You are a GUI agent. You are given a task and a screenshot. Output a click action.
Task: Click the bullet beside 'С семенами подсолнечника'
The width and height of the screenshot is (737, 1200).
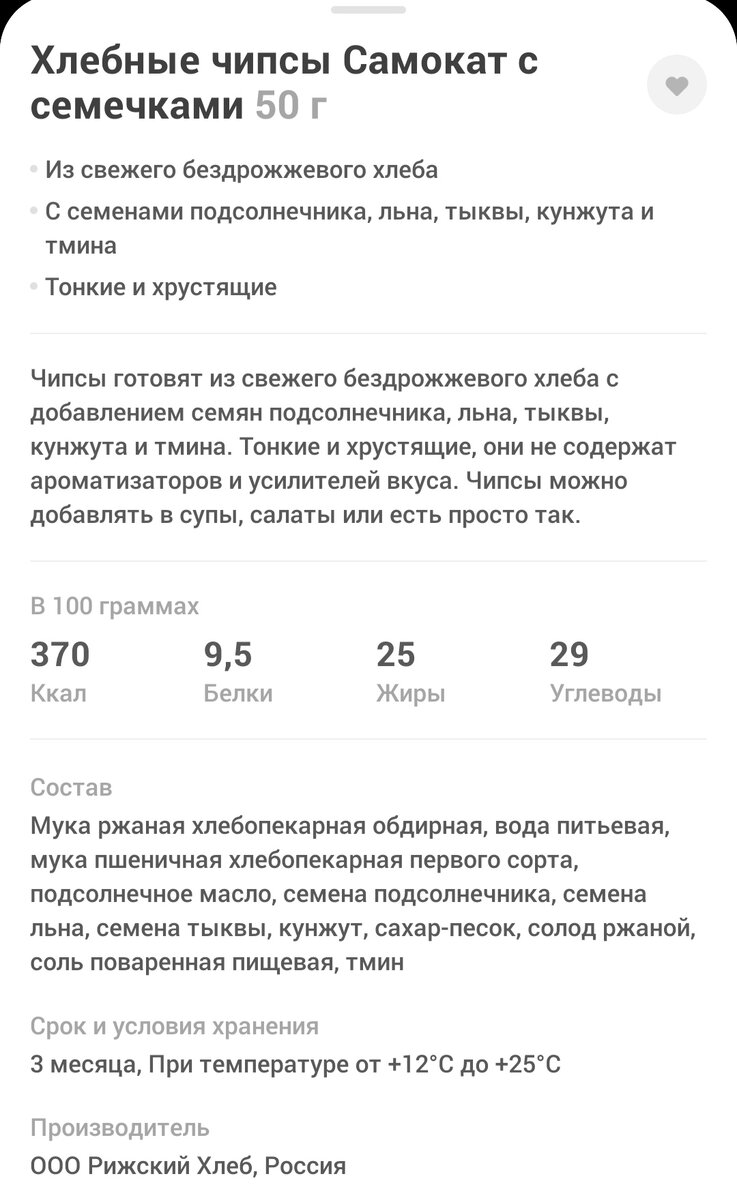pos(36,208)
